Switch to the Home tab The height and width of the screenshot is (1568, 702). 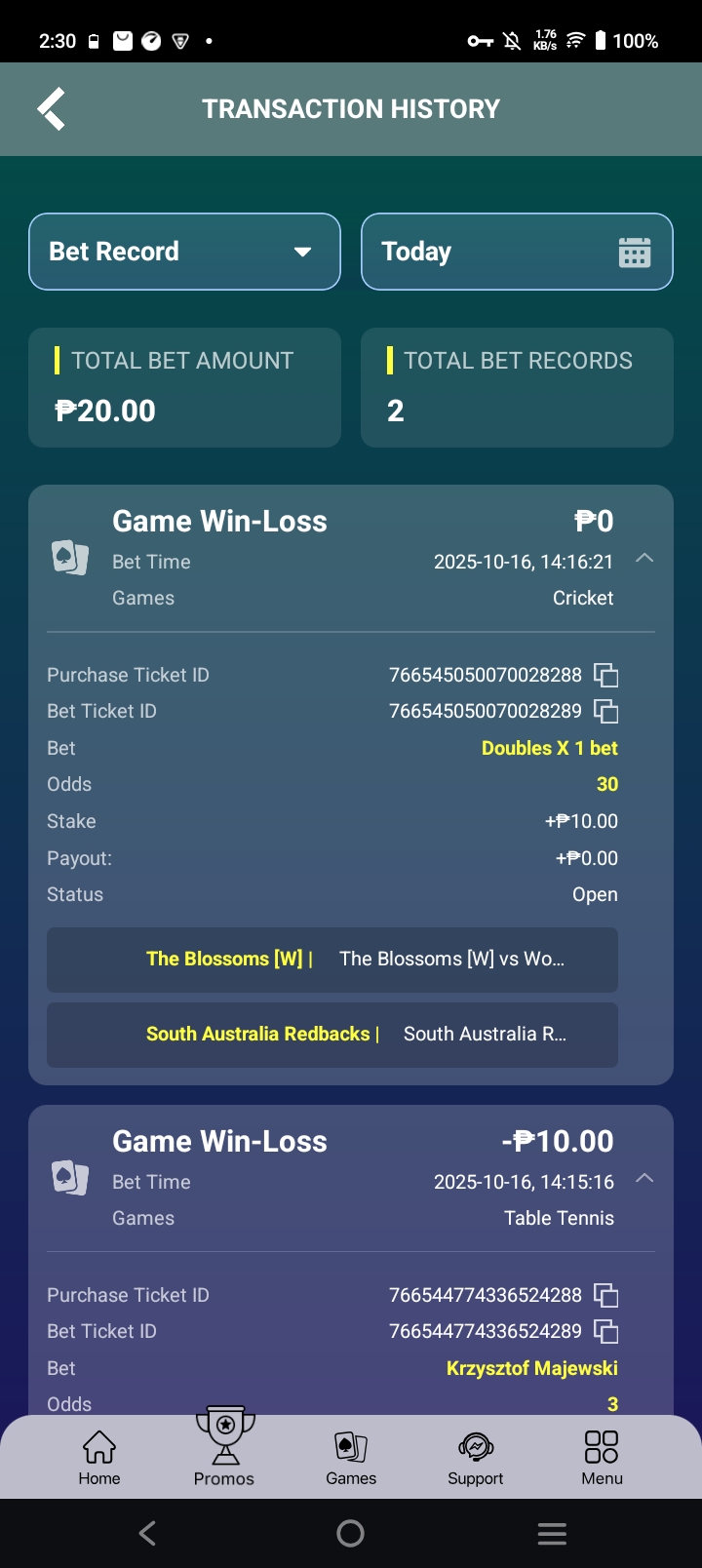click(99, 1458)
